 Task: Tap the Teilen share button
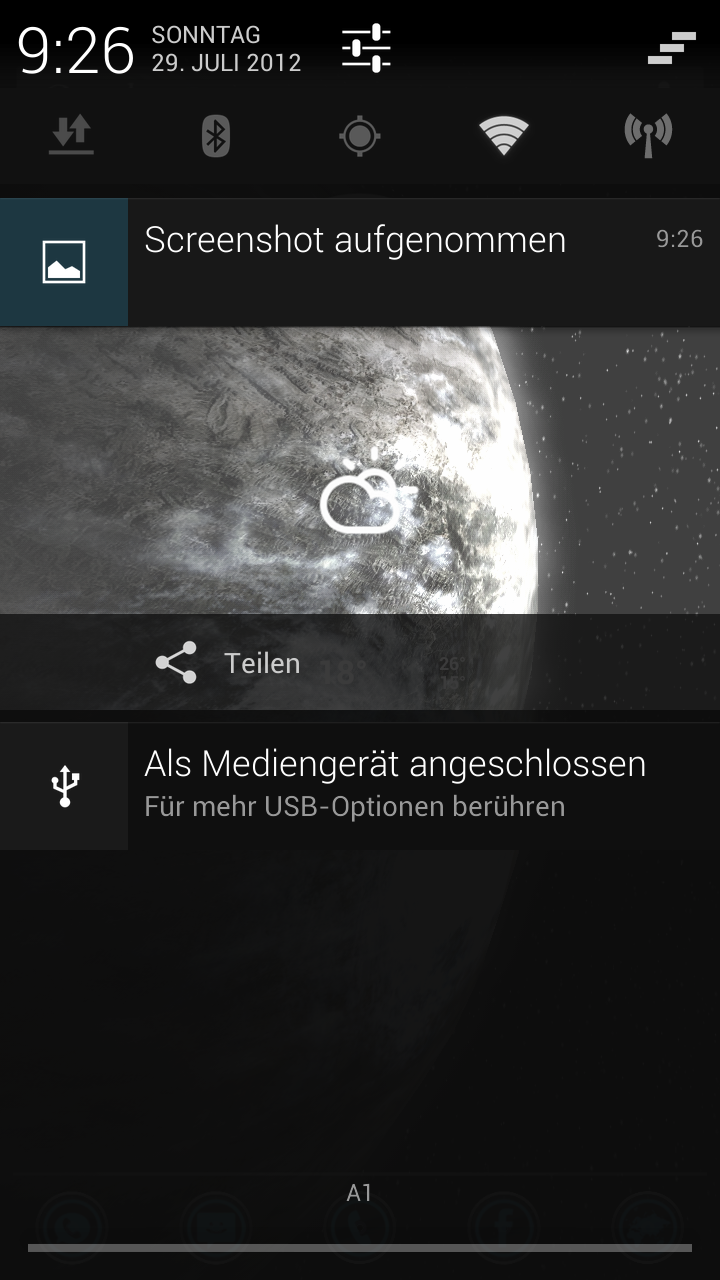pyautogui.click(x=228, y=663)
